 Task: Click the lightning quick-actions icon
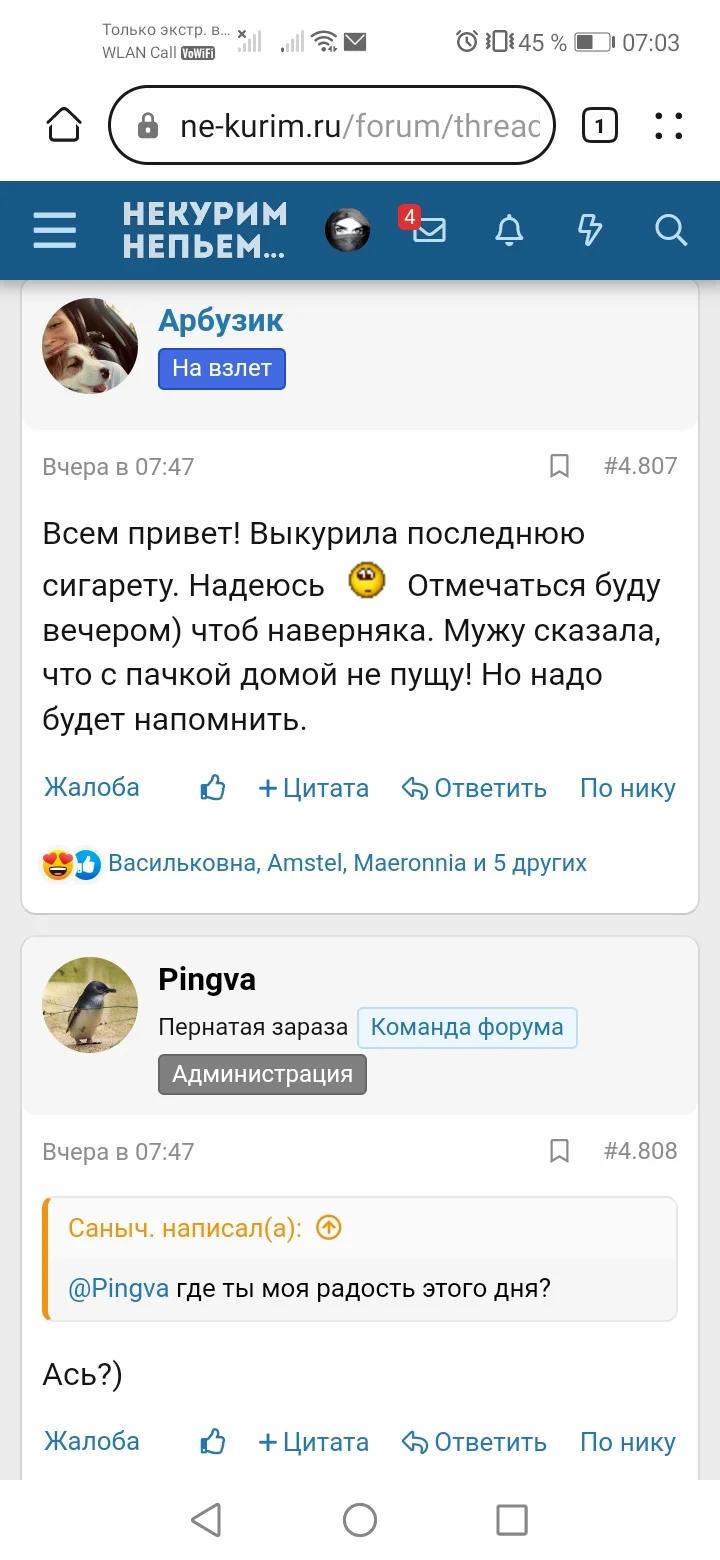(x=590, y=231)
